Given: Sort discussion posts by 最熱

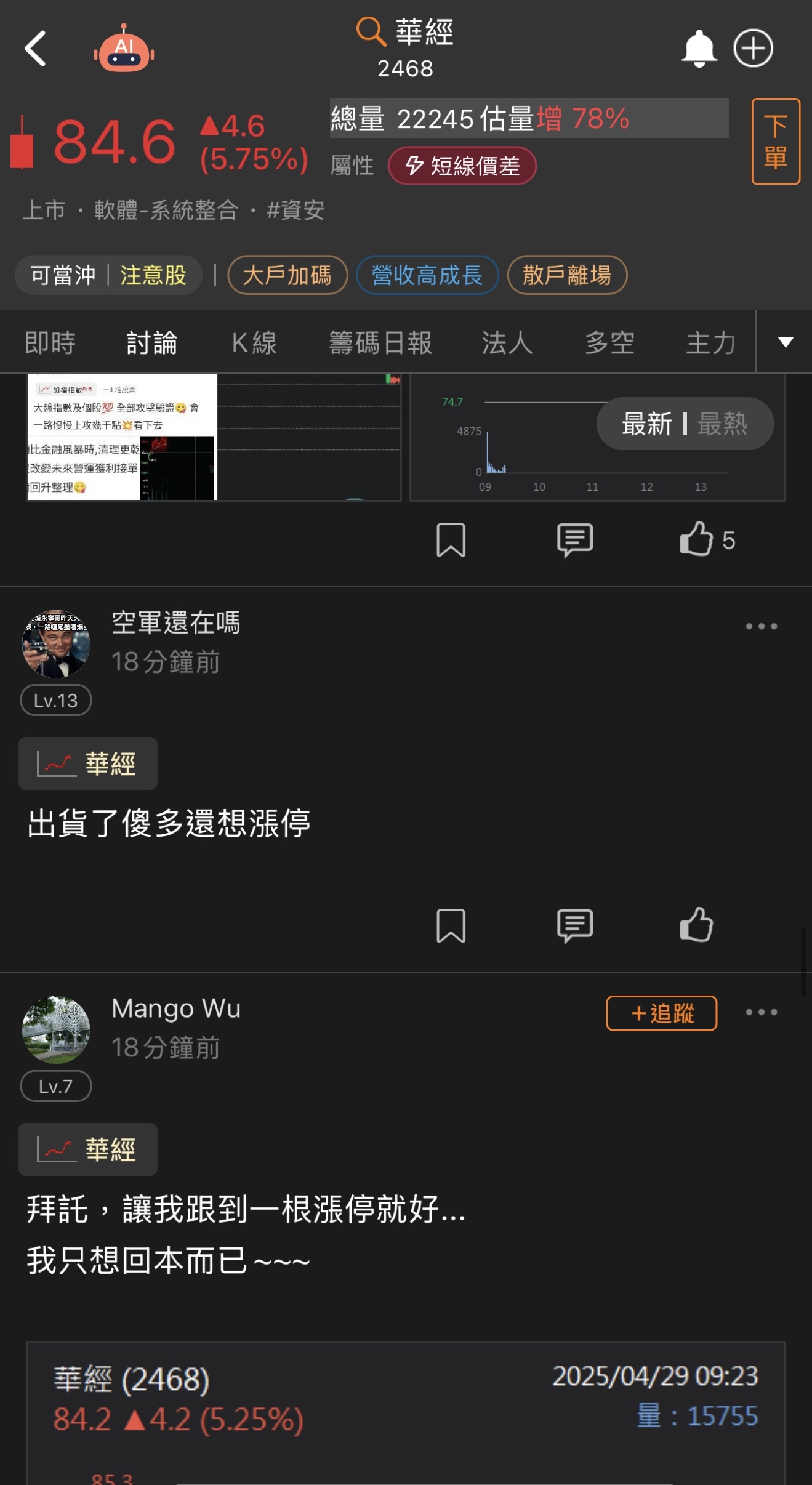Looking at the screenshot, I should click(x=722, y=424).
